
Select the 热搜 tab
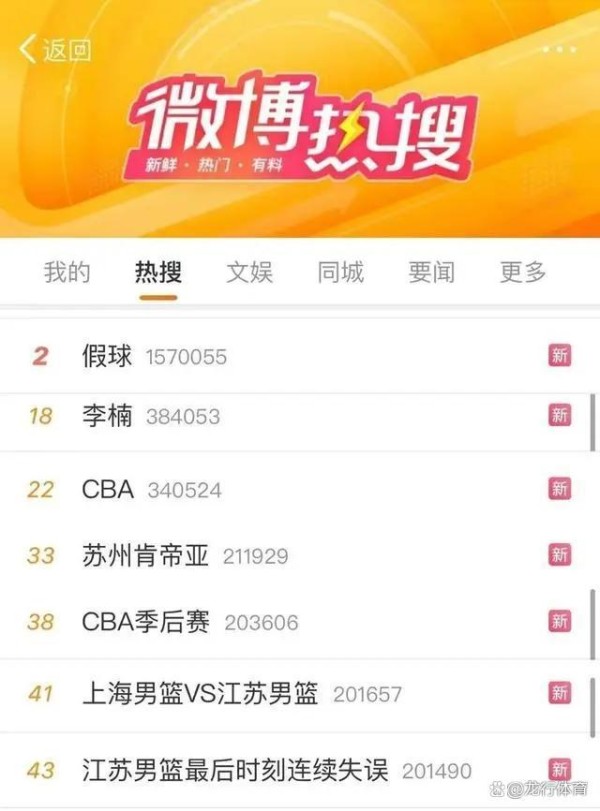[158, 271]
